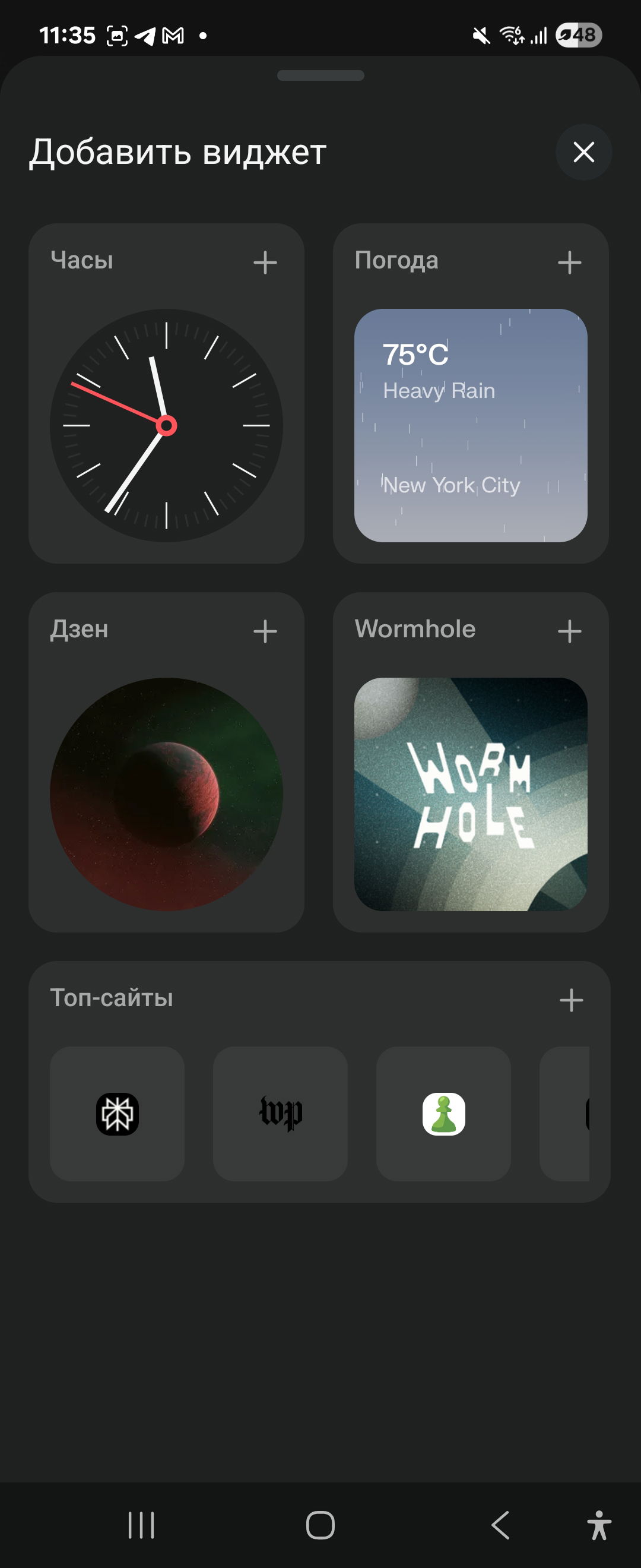The height and width of the screenshot is (1568, 641).
Task: Go back with the navigation bar arrow
Action: [x=500, y=1525]
